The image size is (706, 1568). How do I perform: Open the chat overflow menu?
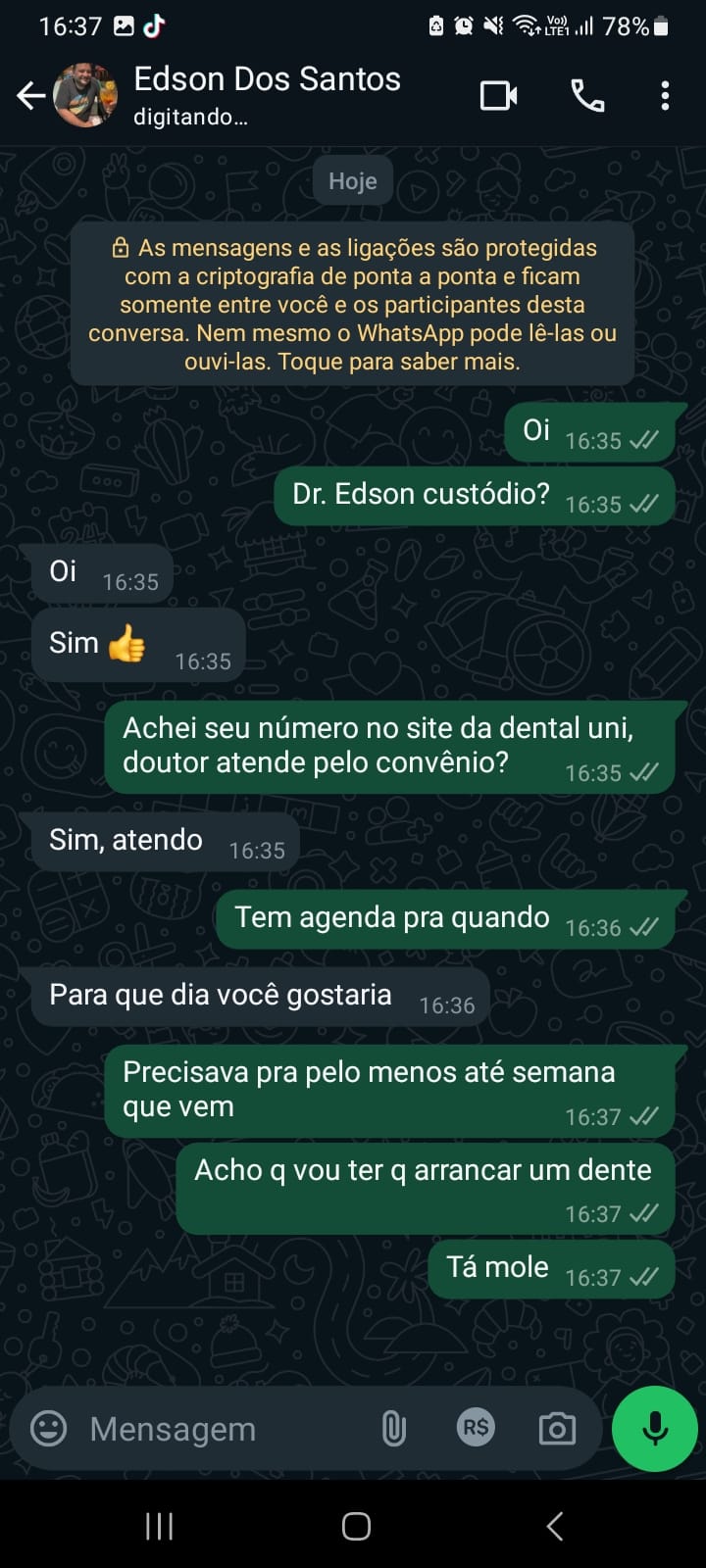coord(665,96)
